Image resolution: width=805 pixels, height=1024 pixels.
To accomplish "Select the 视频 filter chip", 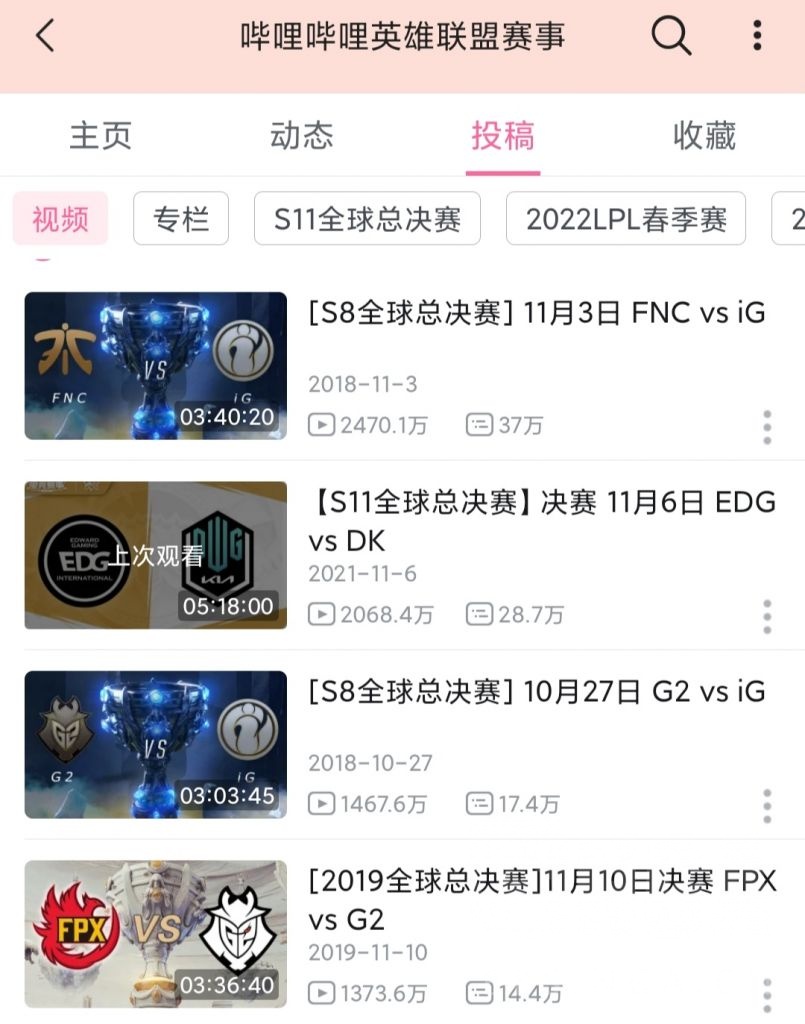I will tap(60, 219).
